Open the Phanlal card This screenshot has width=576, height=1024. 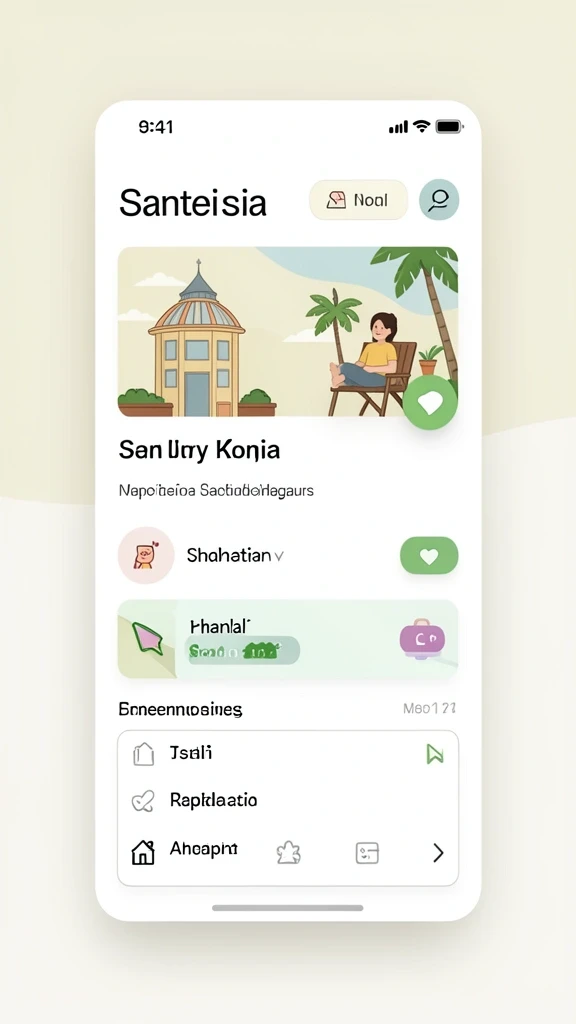tap(287, 639)
